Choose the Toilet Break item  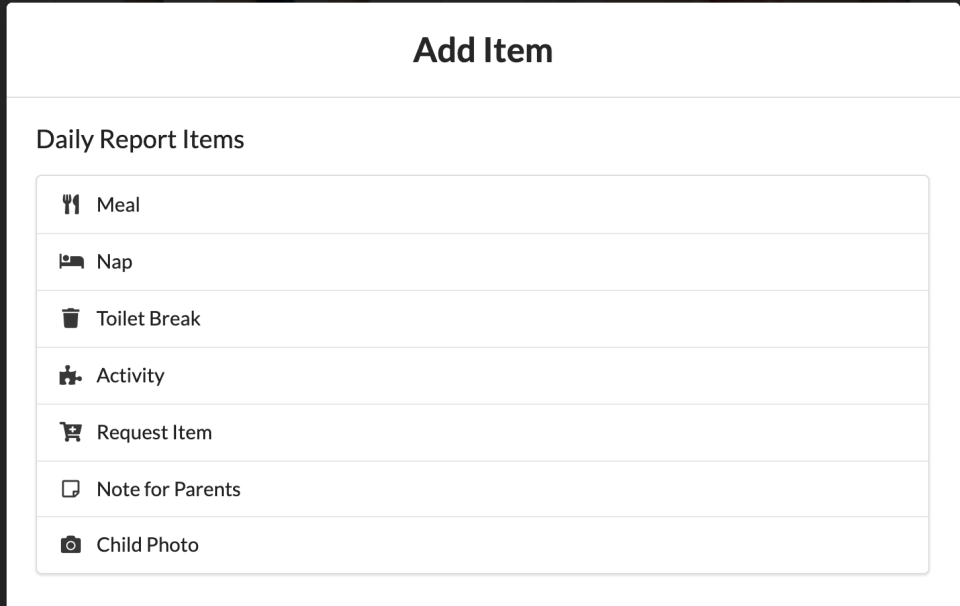pos(148,319)
